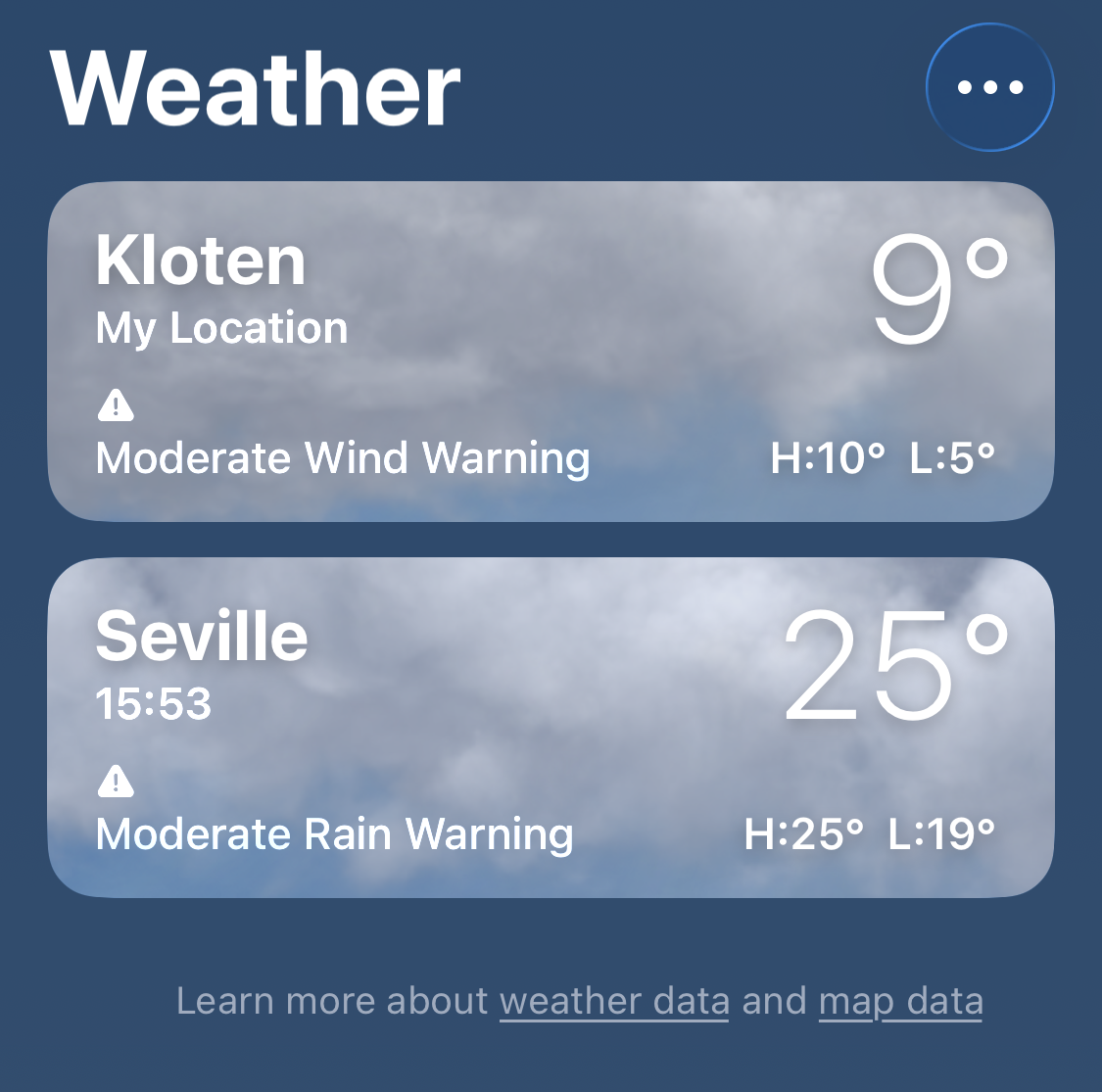This screenshot has height=1092, width=1102.
Task: Open the three-dot more options menu
Action: tap(989, 87)
